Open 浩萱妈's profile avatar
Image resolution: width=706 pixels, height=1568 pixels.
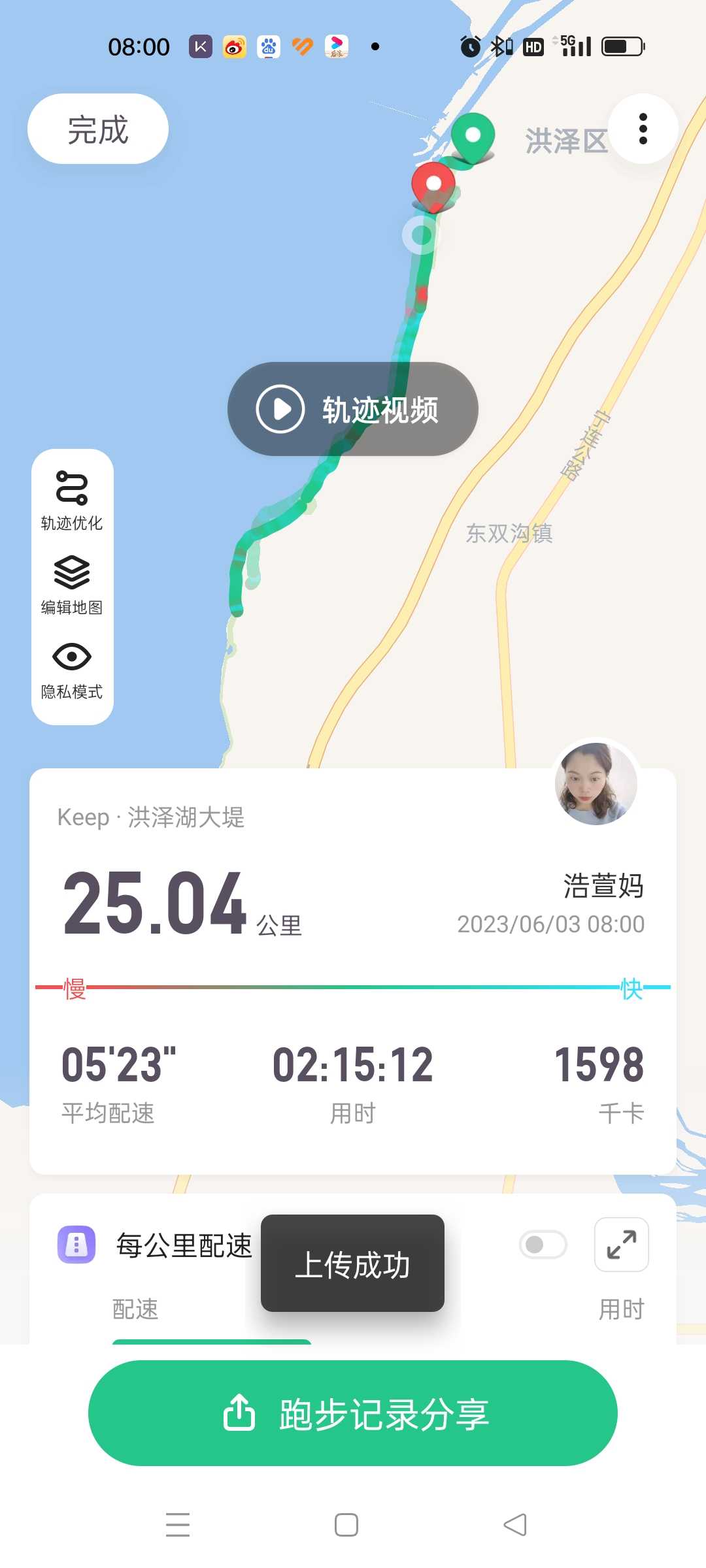coord(596,783)
